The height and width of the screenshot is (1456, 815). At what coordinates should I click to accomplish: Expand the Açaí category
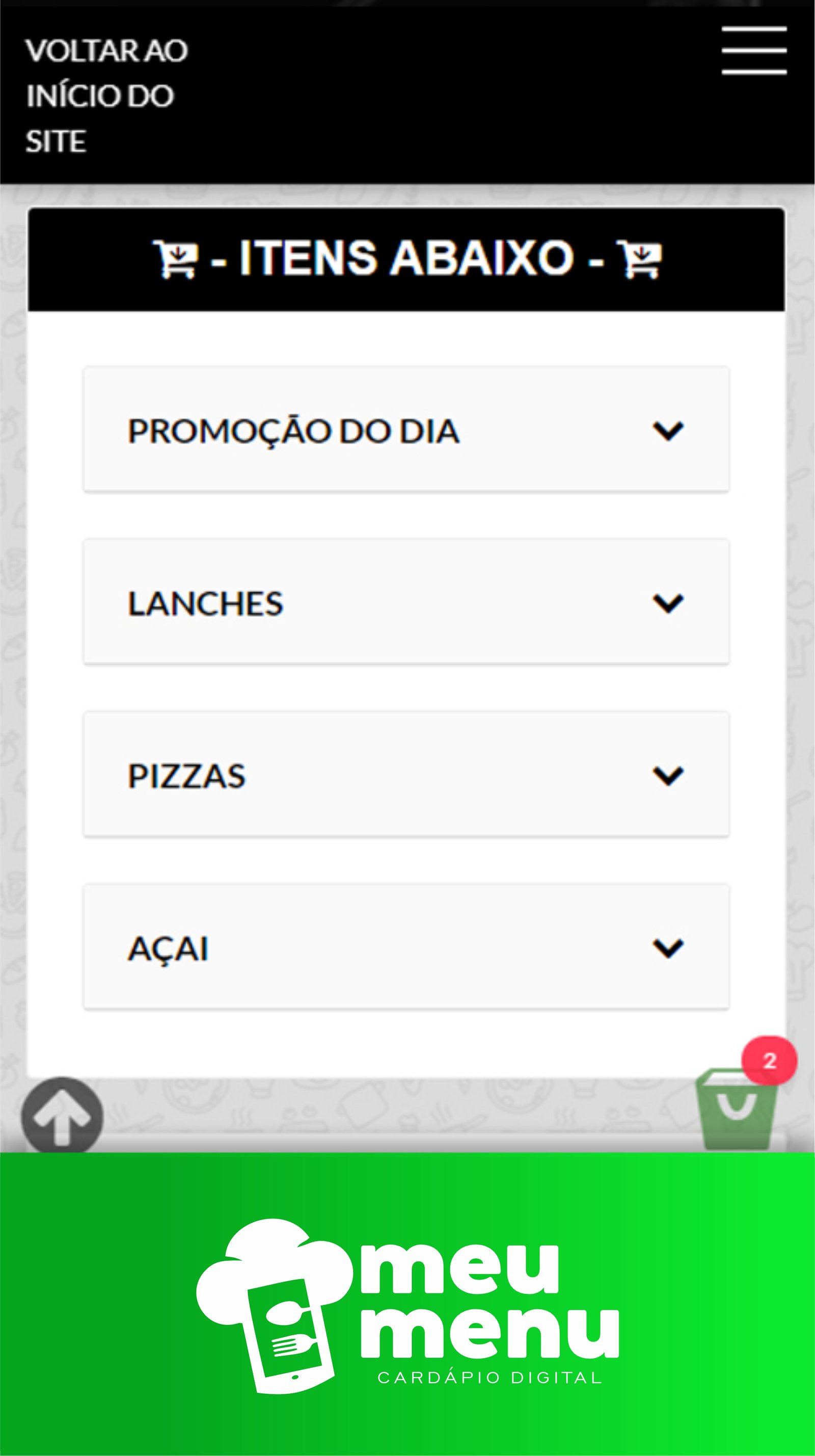[x=405, y=947]
